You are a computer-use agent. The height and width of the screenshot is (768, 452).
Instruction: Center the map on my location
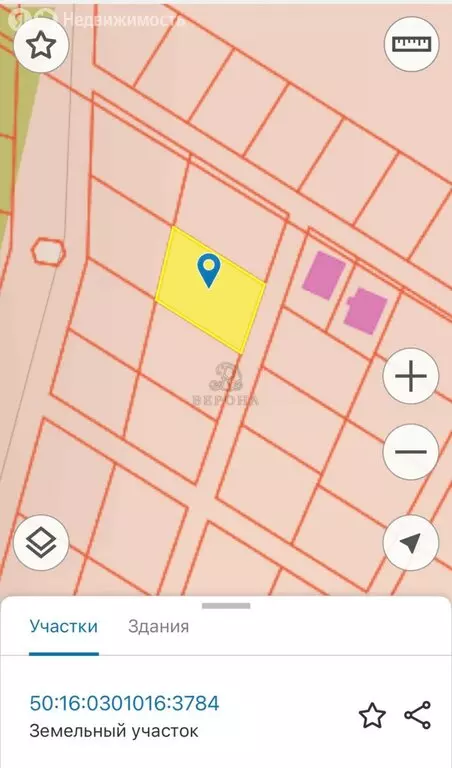[410, 542]
